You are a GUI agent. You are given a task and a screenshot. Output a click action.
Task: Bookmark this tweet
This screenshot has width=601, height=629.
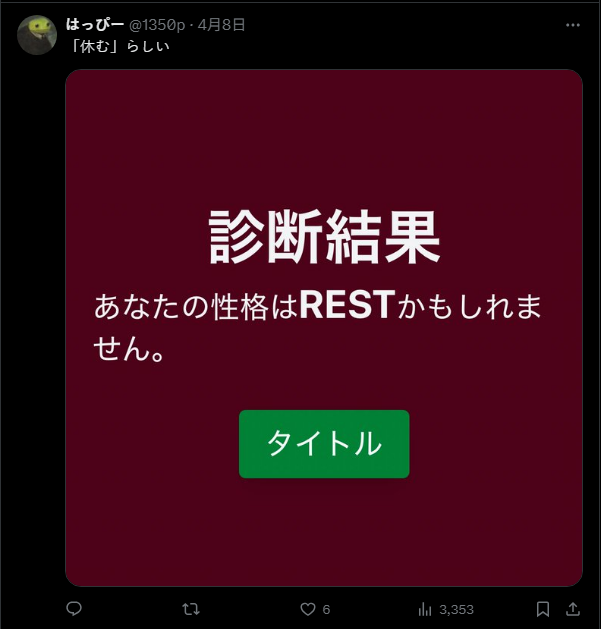coord(543,609)
